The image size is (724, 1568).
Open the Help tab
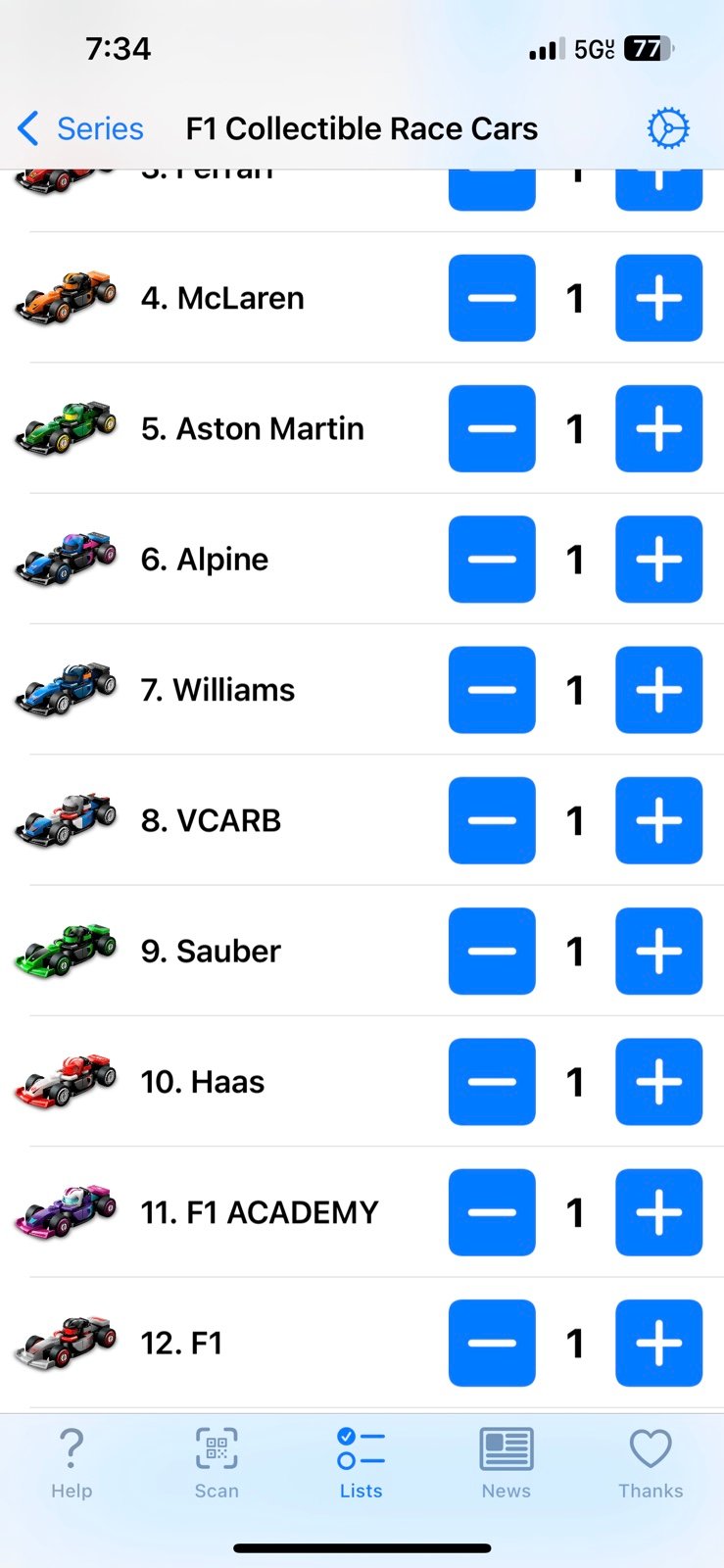[72, 1463]
